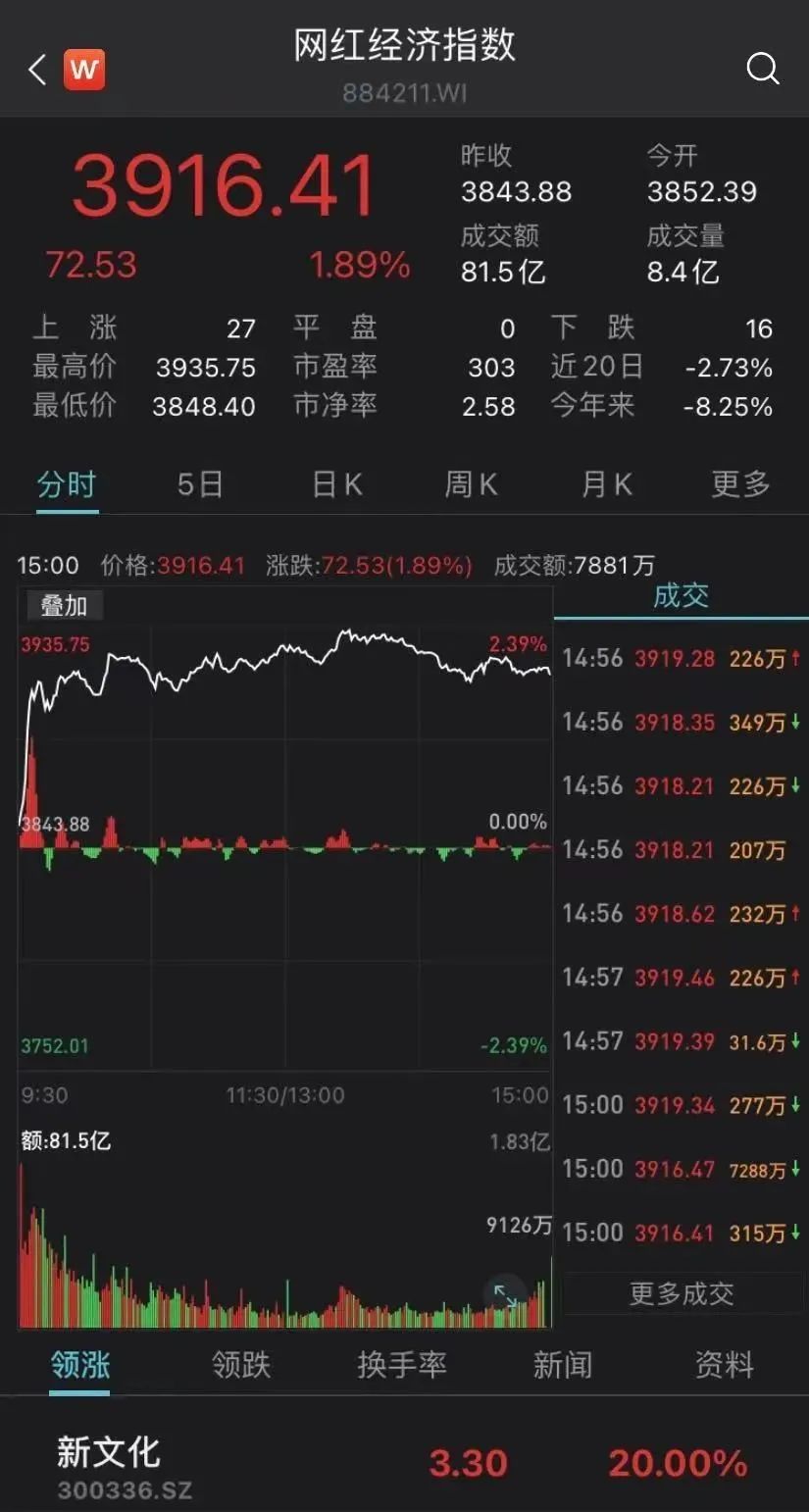Switch to the 换手率 tab
The image size is (809, 1512).
pyautogui.click(x=402, y=1365)
